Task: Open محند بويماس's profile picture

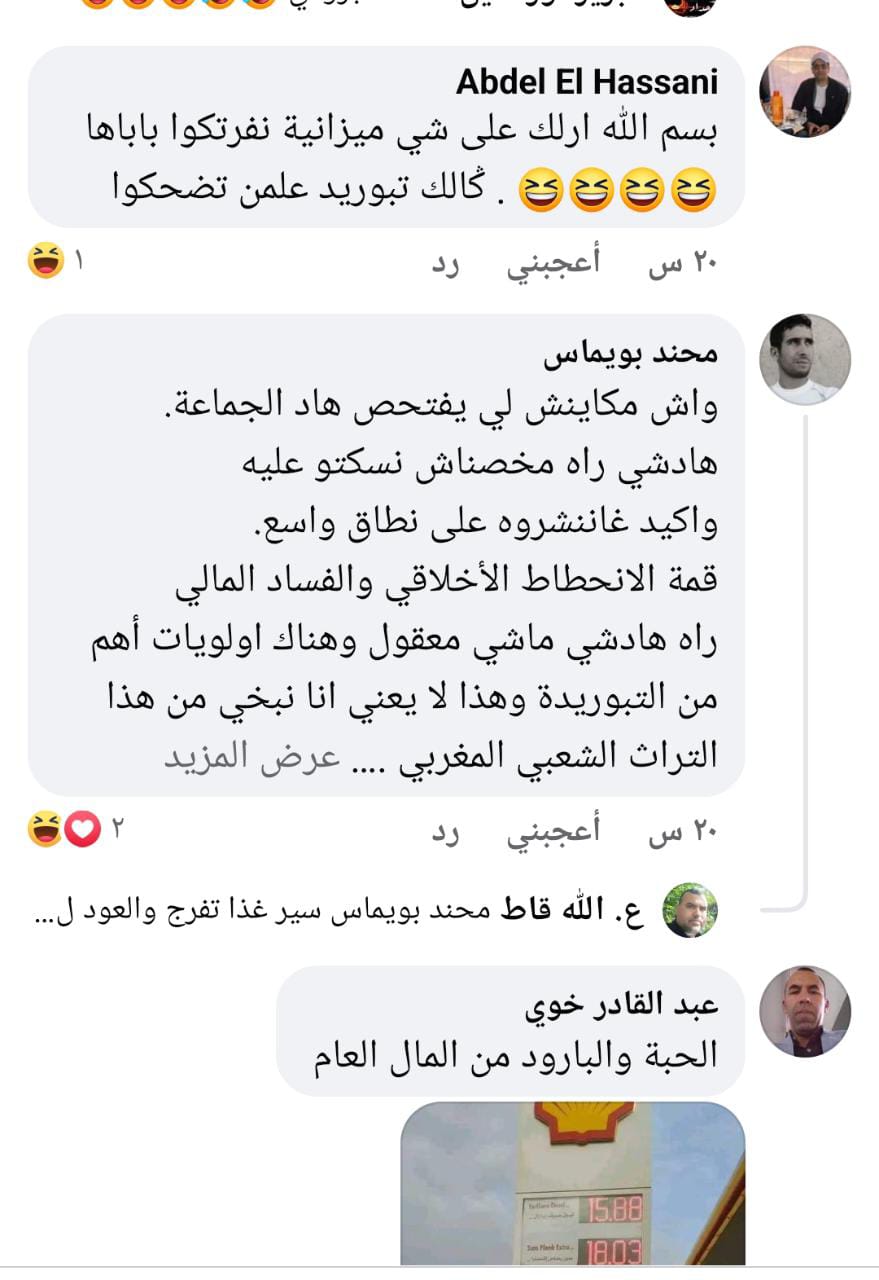Action: coord(805,360)
